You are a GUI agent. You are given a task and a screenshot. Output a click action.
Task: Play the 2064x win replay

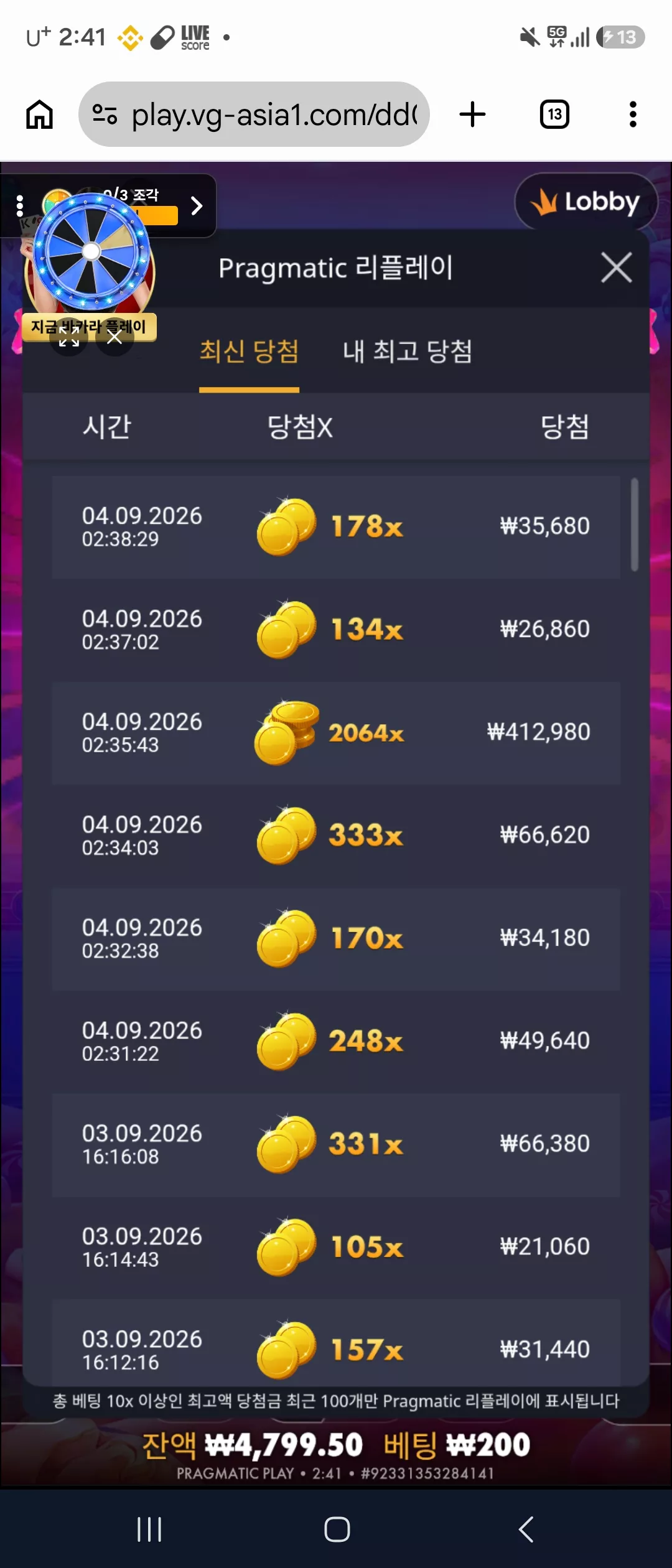click(336, 732)
